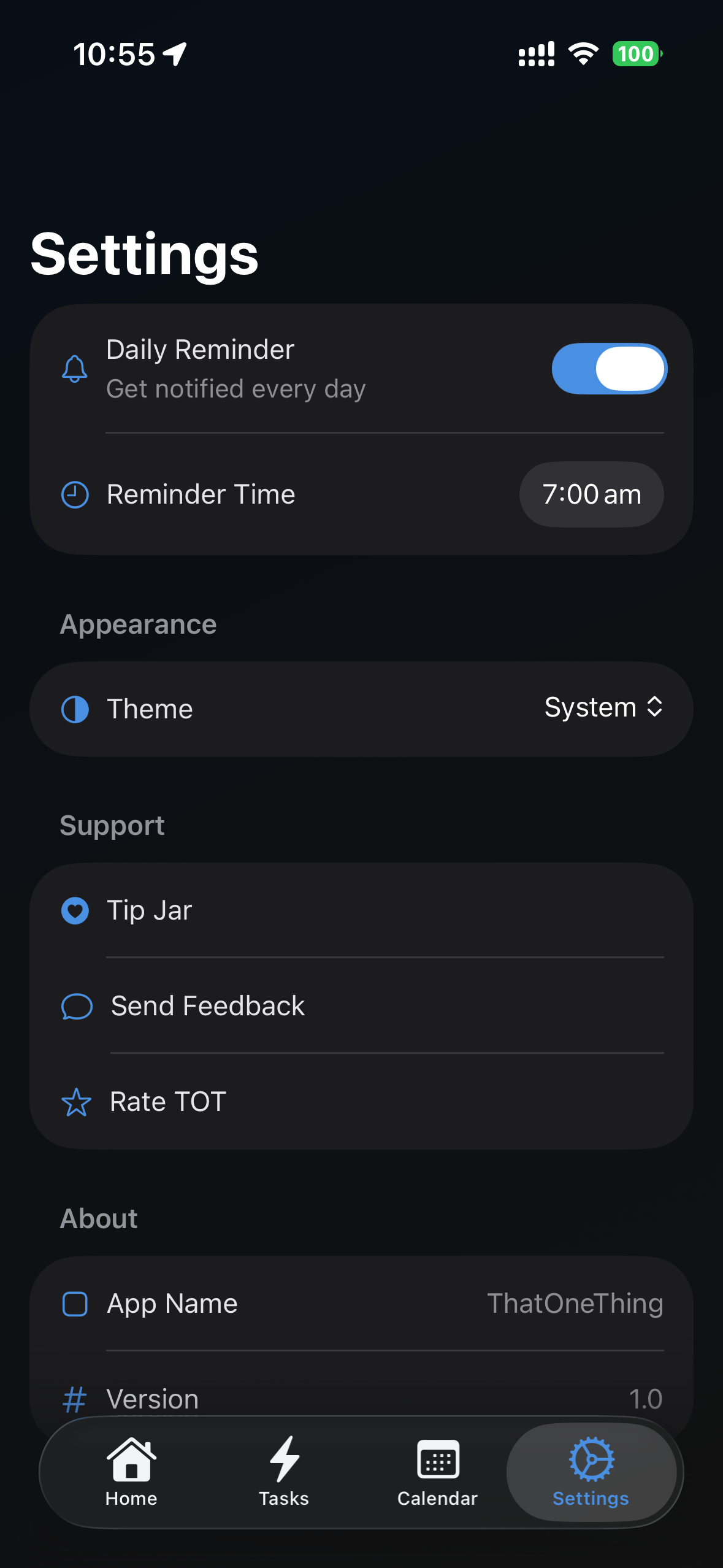Image resolution: width=723 pixels, height=1568 pixels.
Task: Choose Rate TOT
Action: click(x=362, y=1102)
